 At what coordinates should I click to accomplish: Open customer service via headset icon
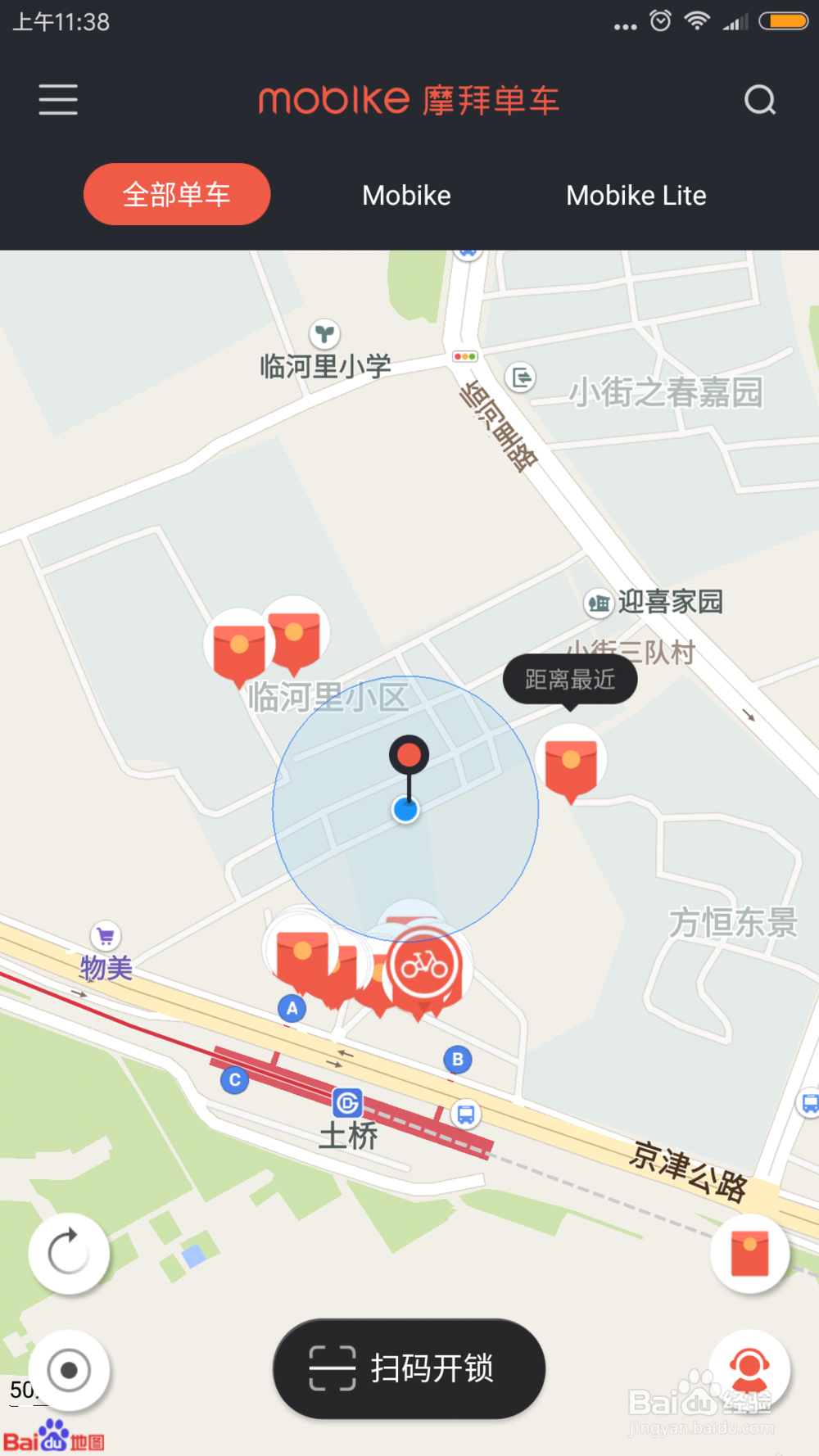[749, 1371]
